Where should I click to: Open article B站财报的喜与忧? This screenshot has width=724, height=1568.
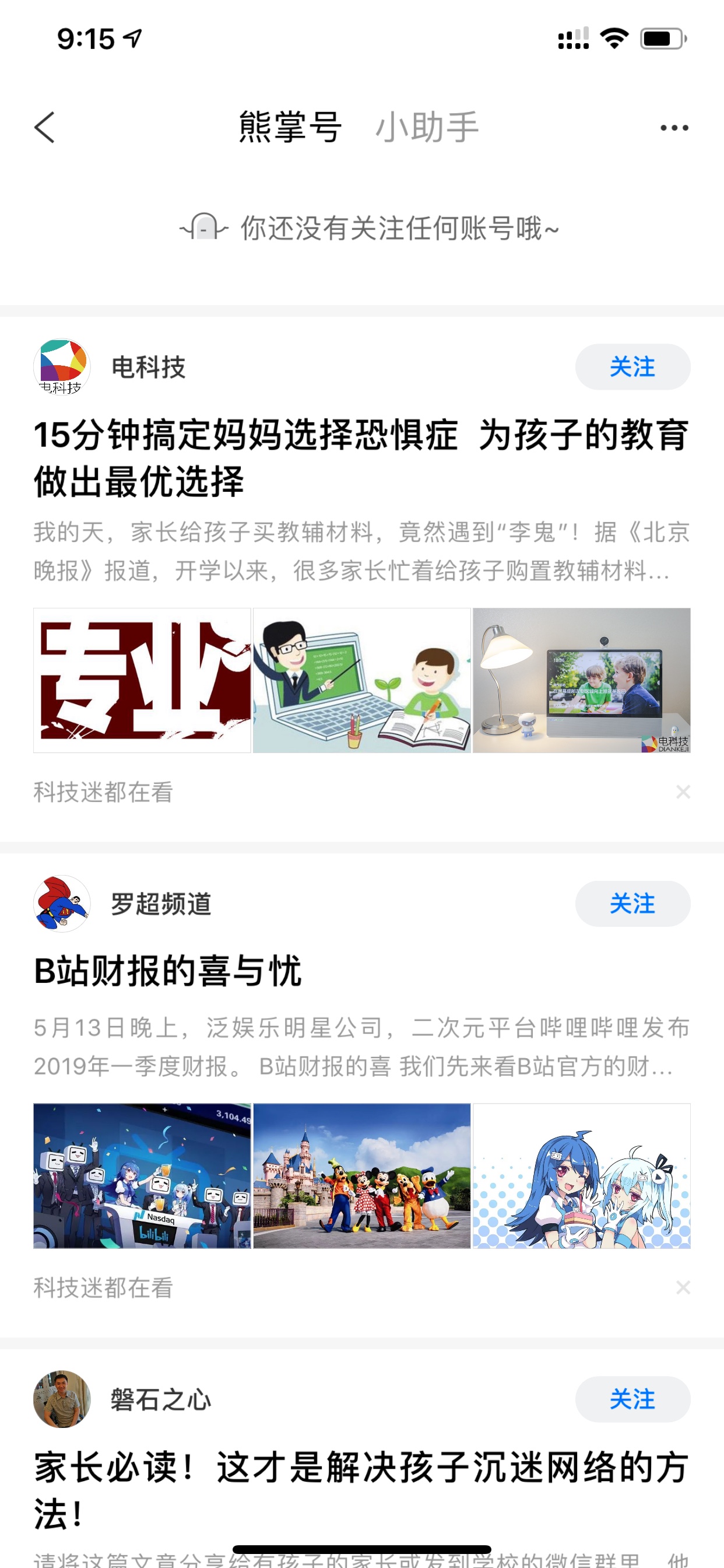[168, 971]
